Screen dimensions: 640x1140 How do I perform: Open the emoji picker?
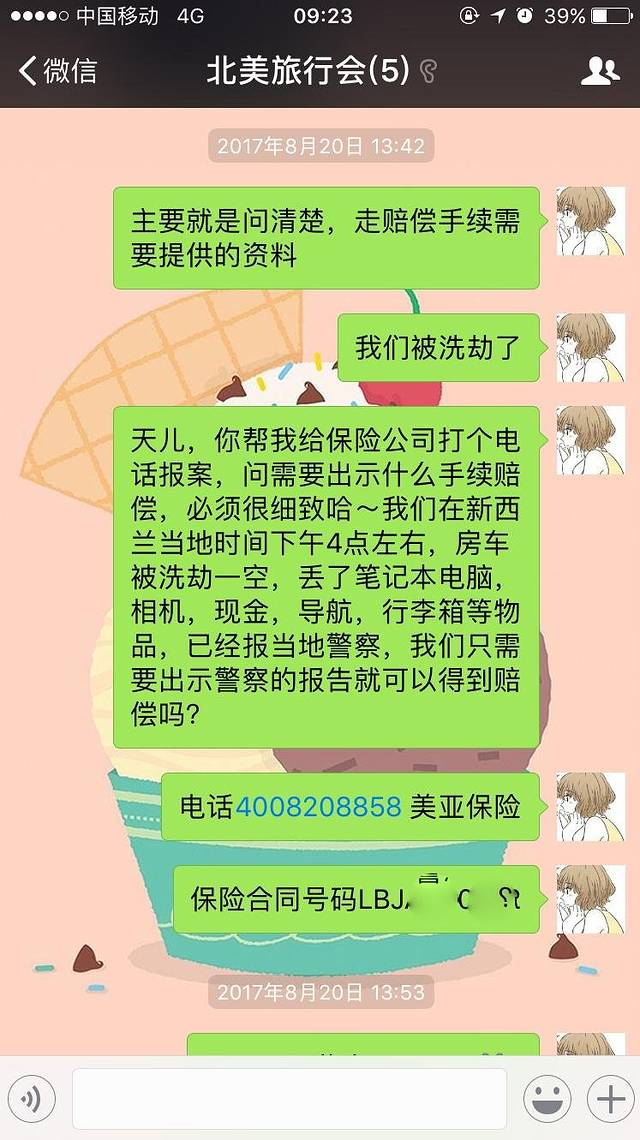[547, 1100]
